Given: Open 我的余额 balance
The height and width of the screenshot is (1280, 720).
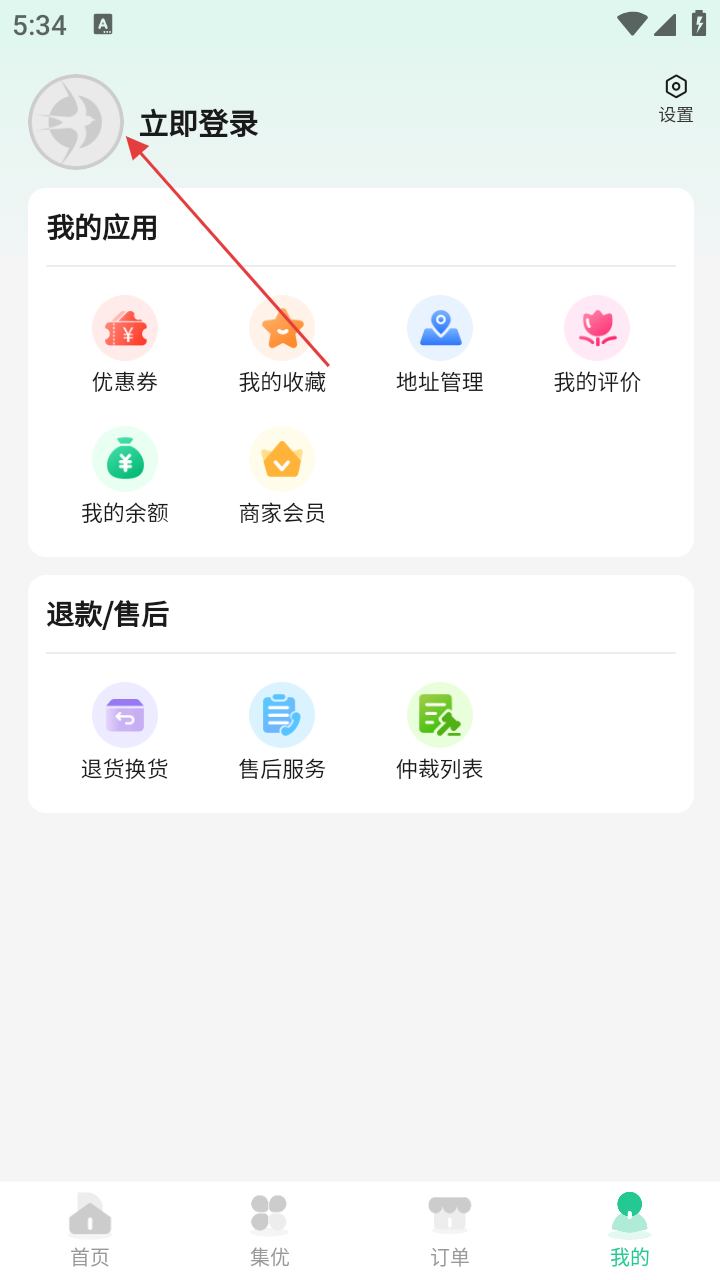Looking at the screenshot, I should point(125,475).
